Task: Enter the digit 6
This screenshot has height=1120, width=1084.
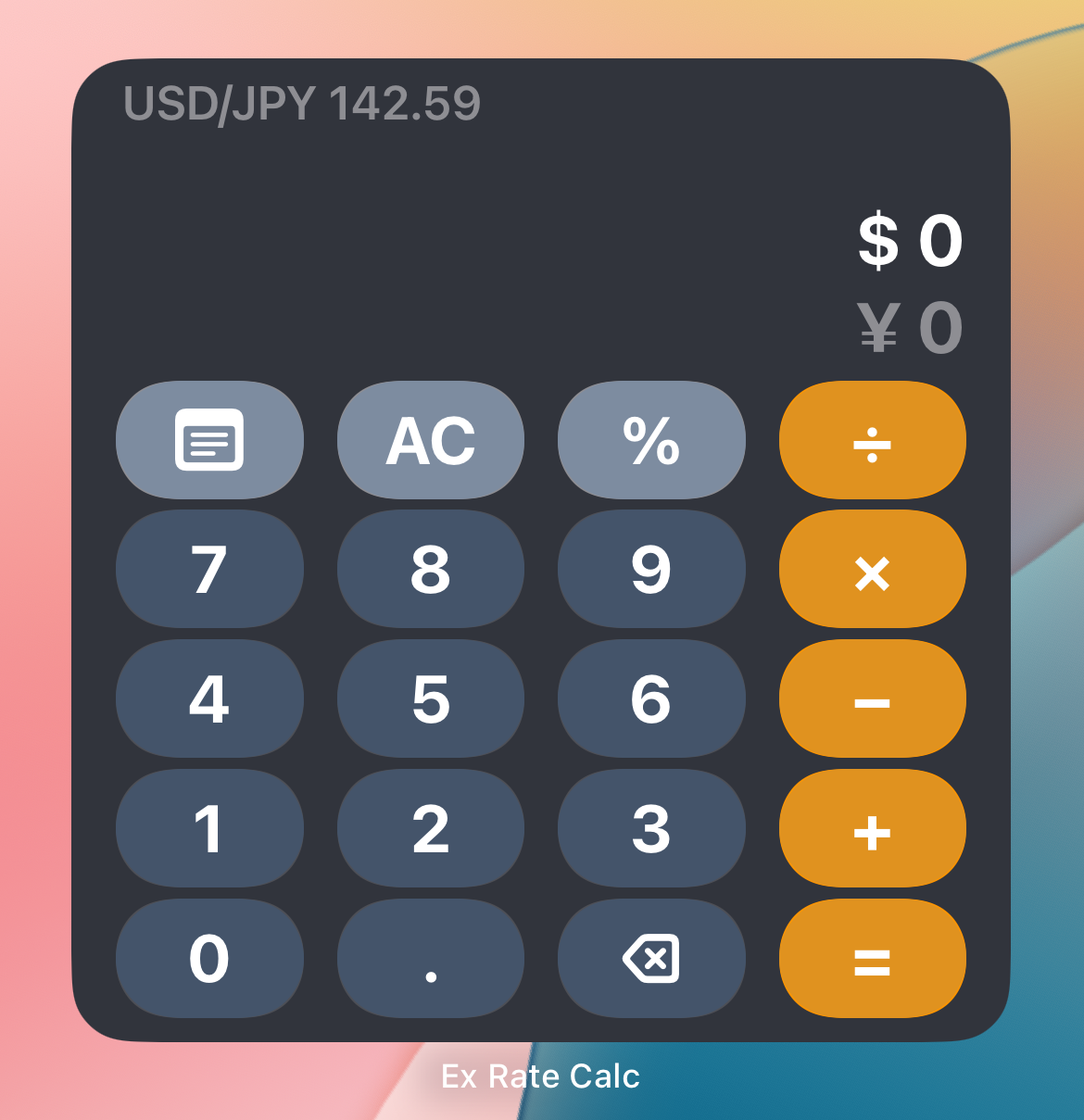Action: point(651,698)
